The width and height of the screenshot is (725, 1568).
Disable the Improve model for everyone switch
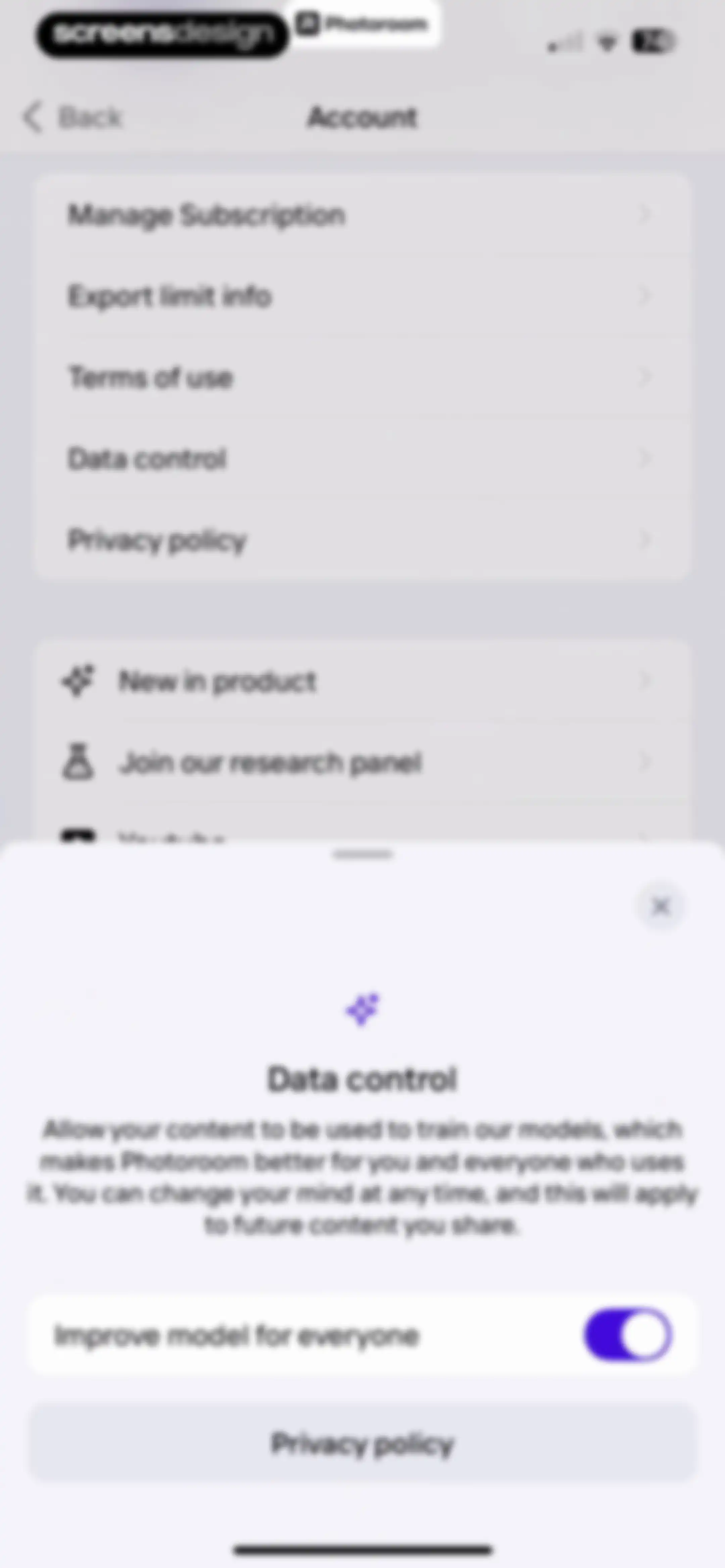point(628,1335)
